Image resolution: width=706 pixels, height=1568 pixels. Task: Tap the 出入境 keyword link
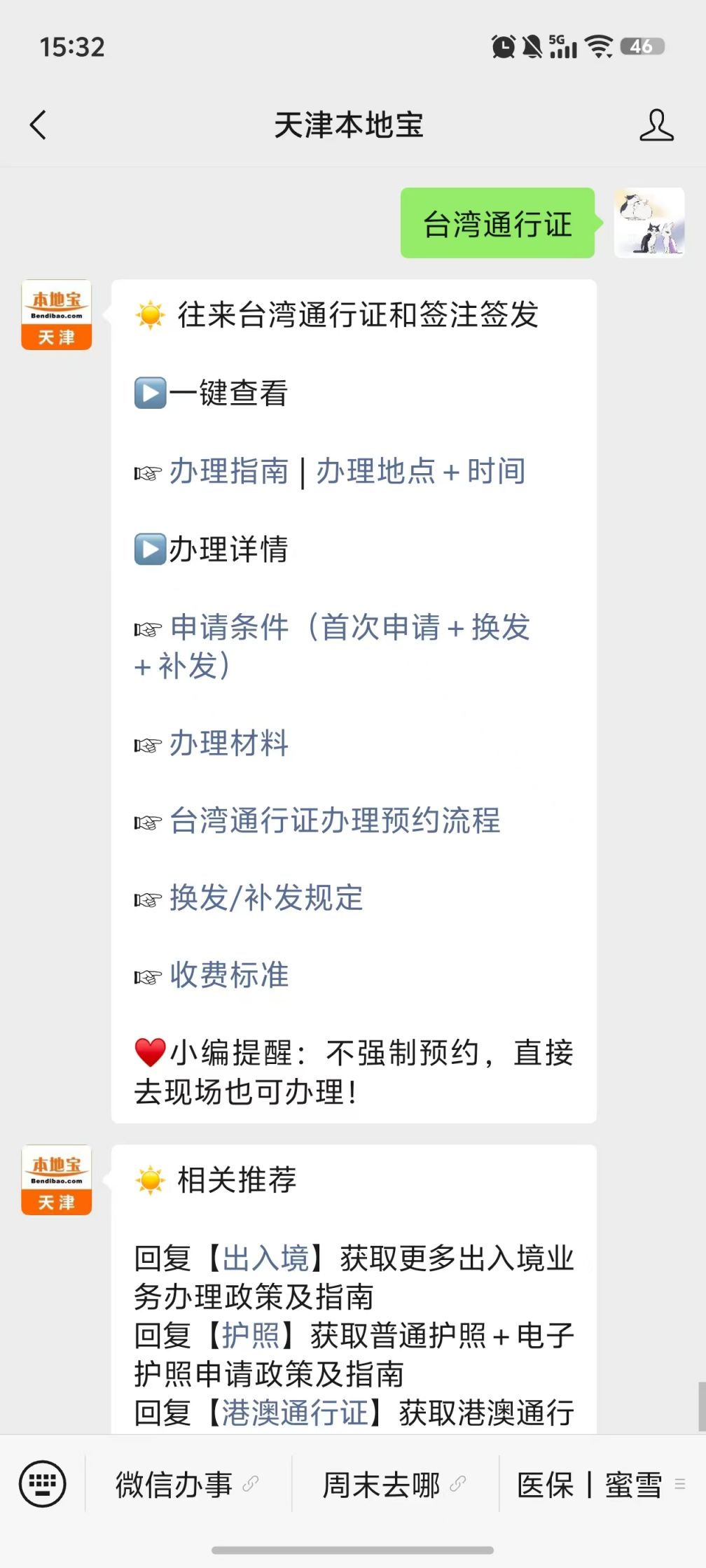(266, 1259)
